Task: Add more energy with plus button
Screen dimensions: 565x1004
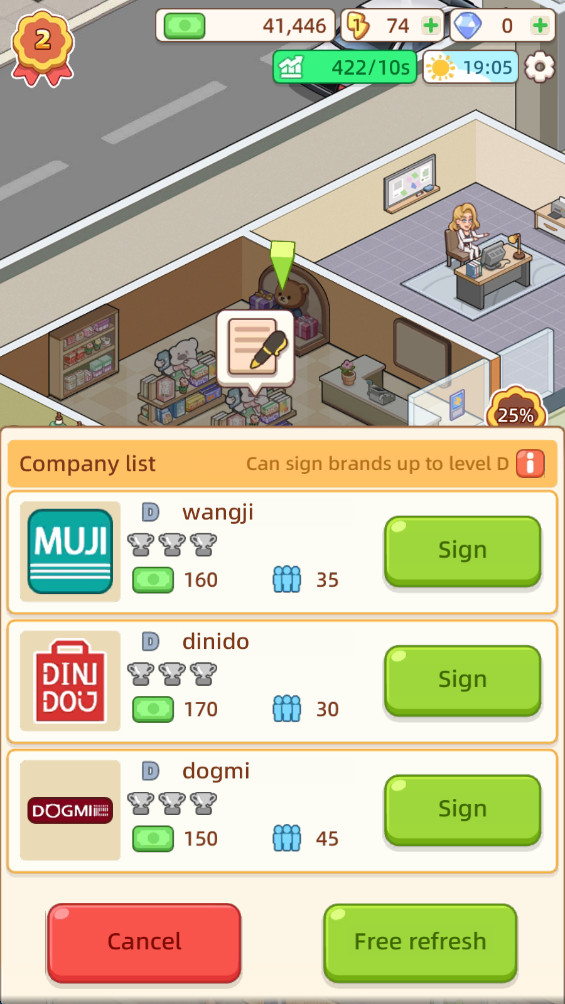Action: (x=430, y=26)
